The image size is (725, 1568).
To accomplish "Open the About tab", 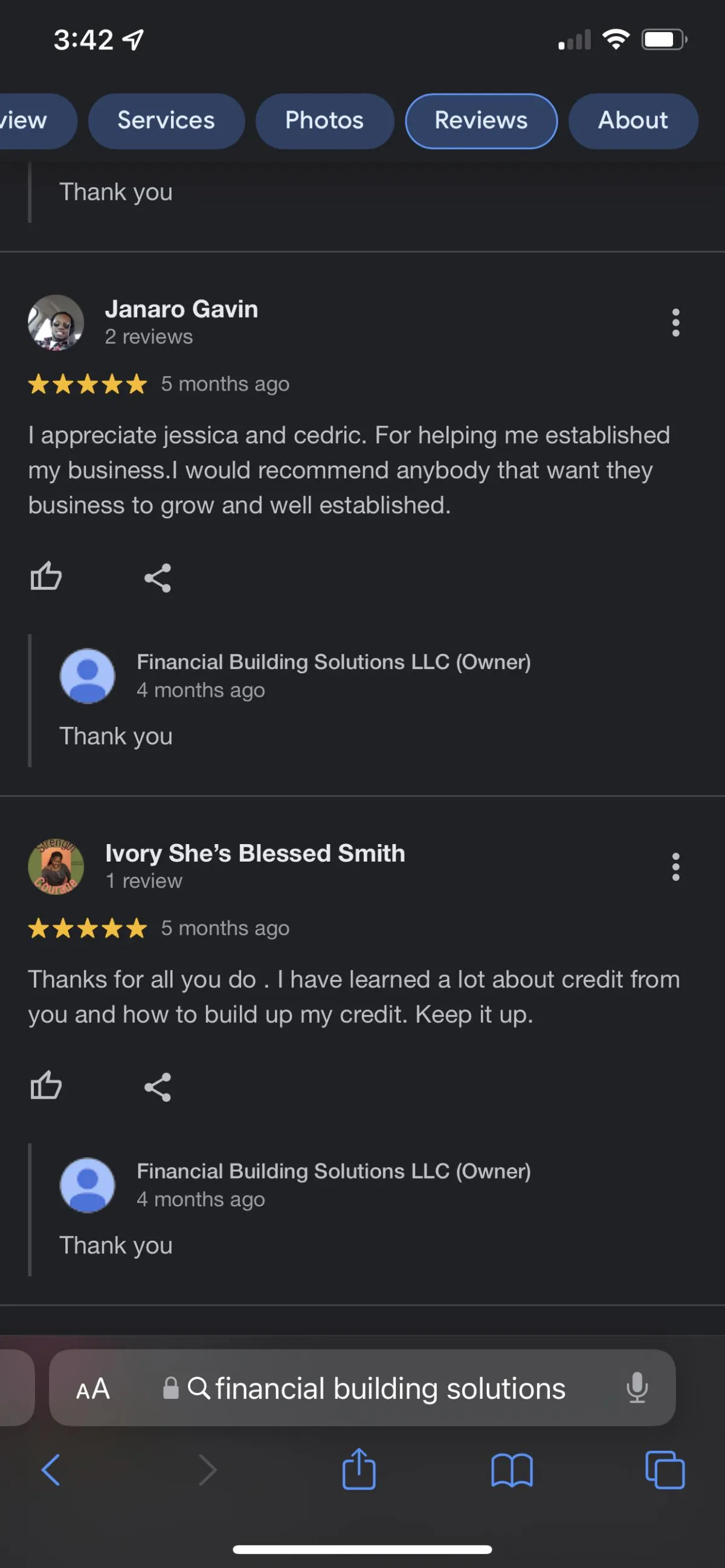I will [633, 121].
